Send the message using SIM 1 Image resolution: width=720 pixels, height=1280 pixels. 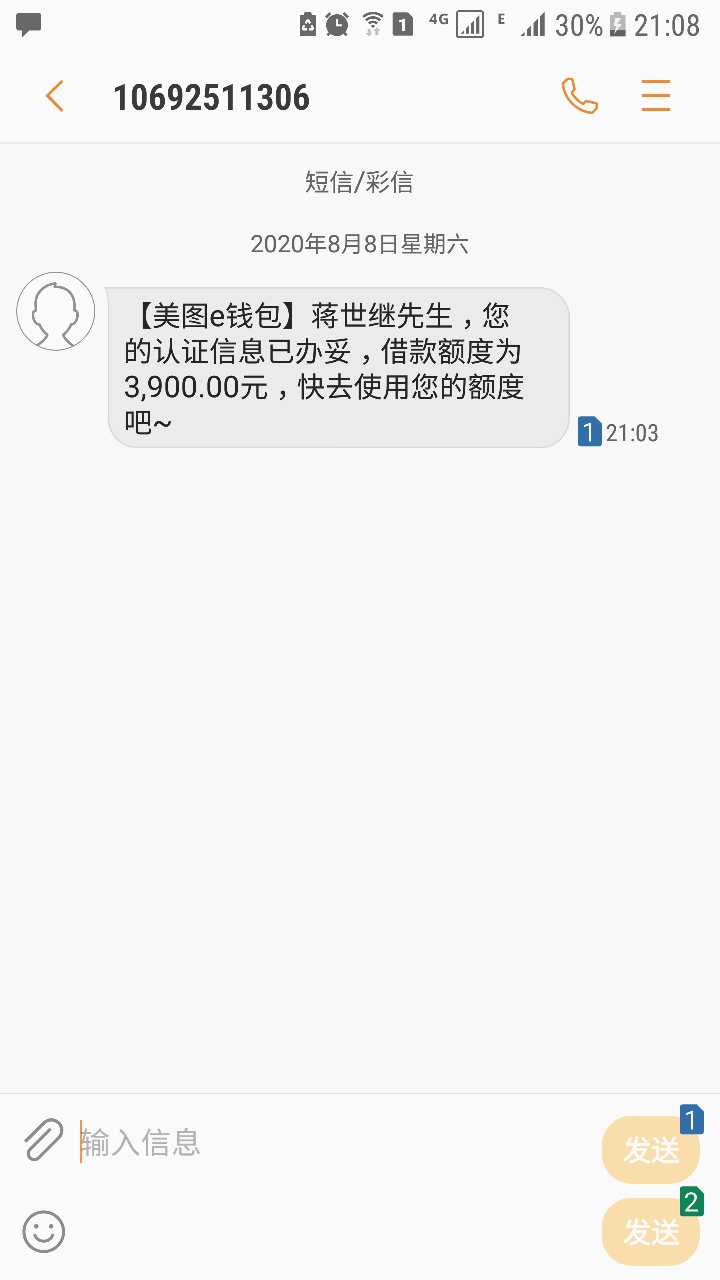click(652, 1148)
